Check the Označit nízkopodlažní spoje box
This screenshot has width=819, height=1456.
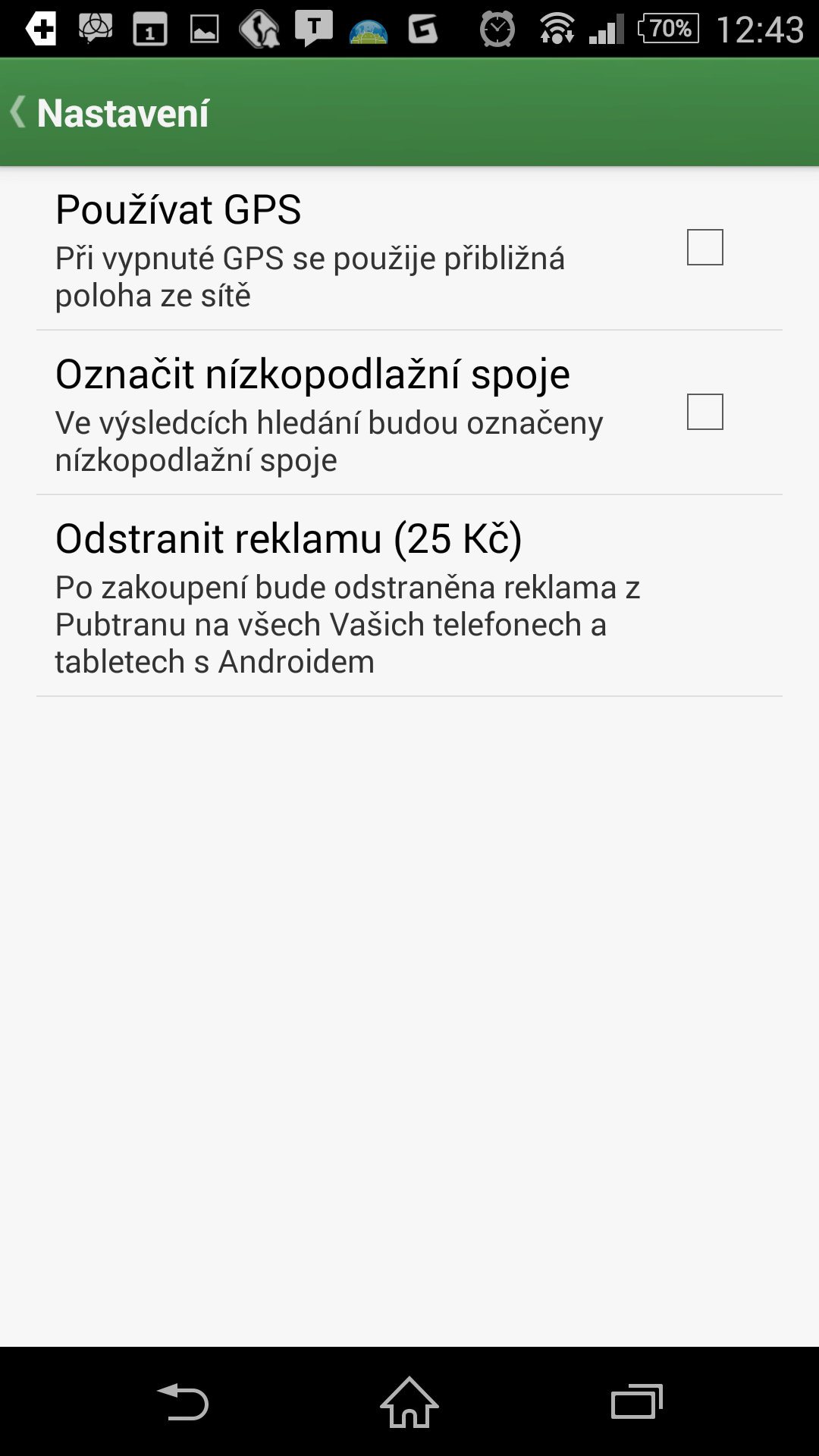point(704,412)
